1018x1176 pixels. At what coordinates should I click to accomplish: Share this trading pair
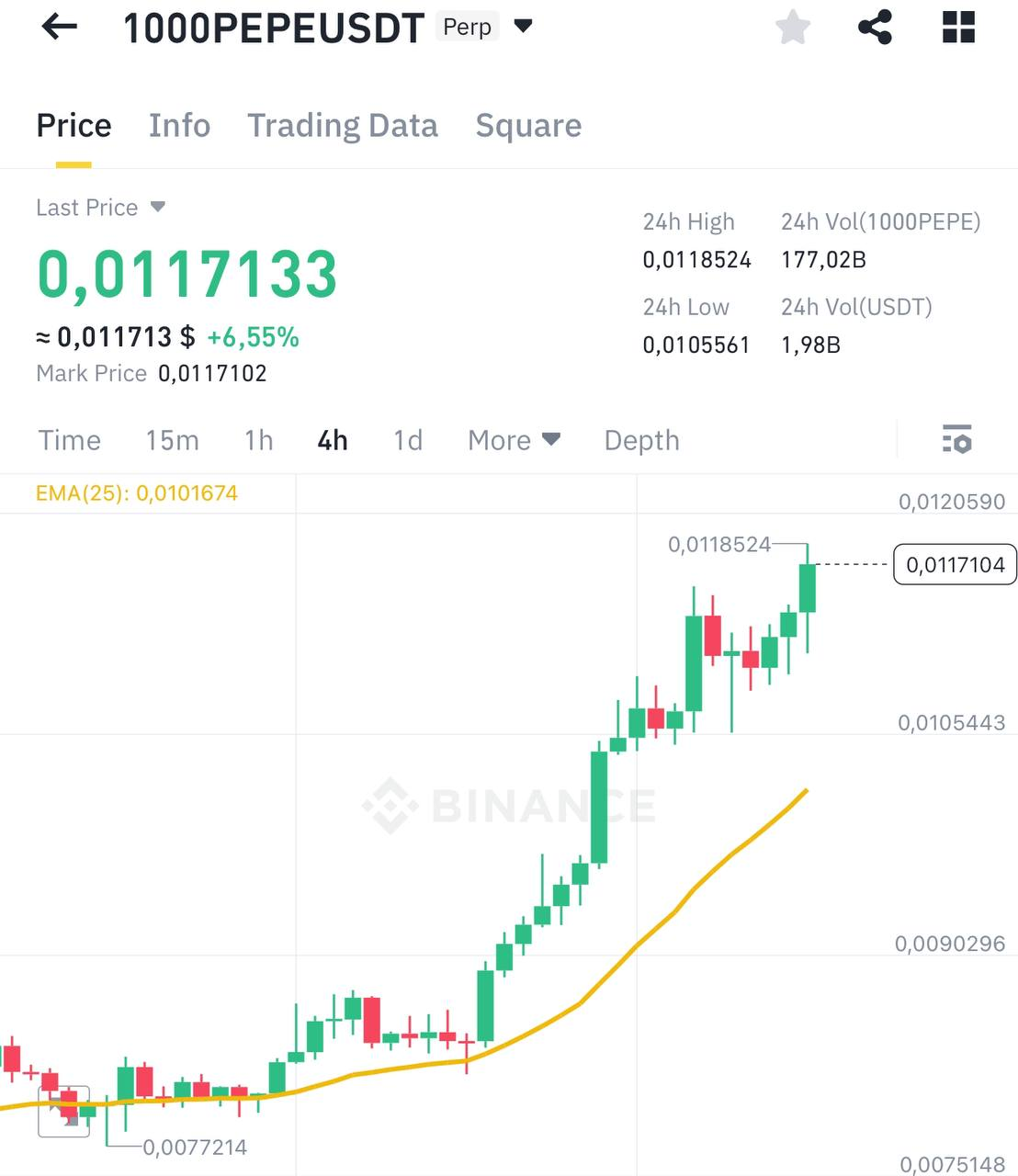tap(875, 28)
